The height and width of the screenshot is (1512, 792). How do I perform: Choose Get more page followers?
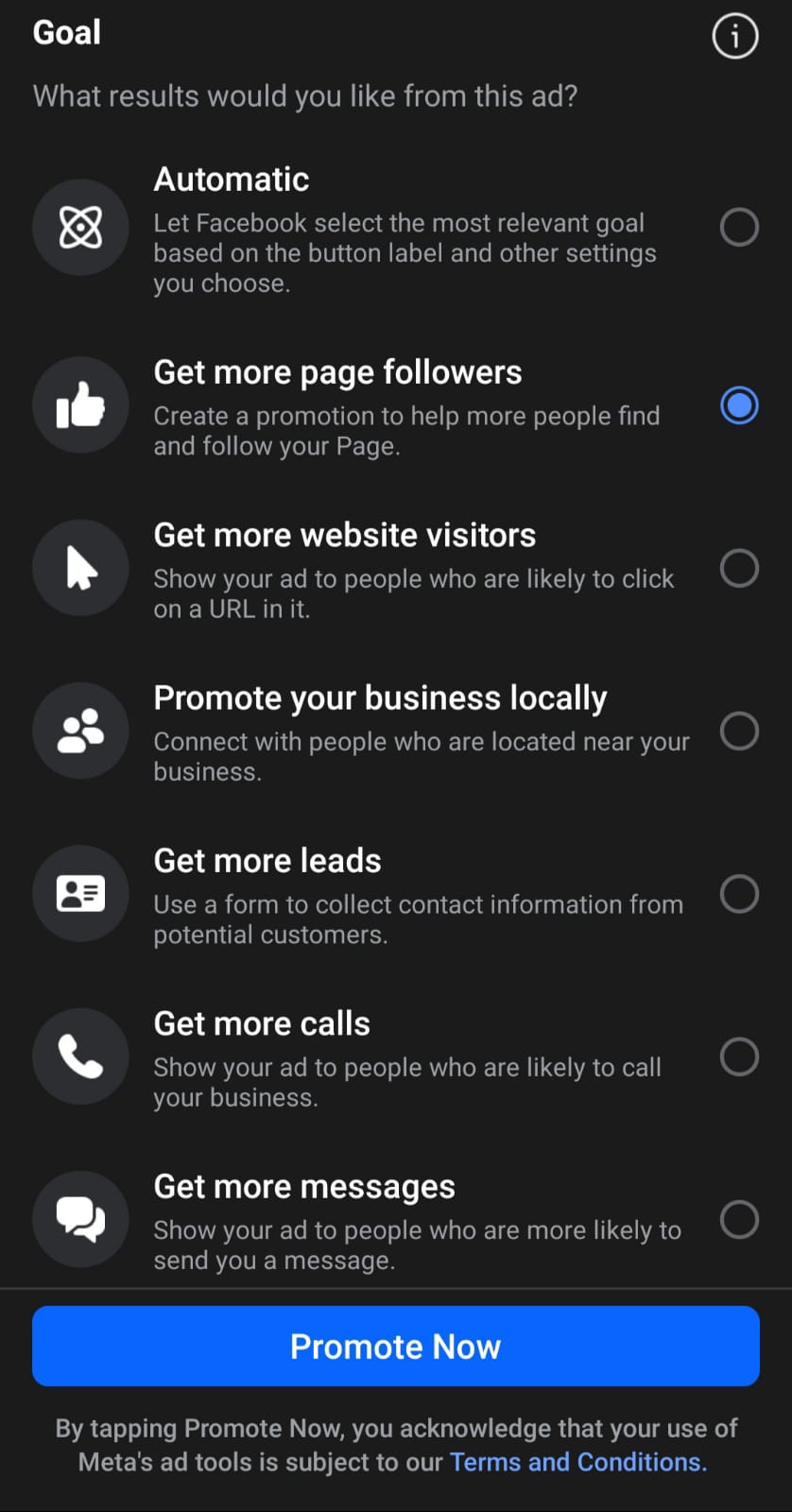coord(738,405)
